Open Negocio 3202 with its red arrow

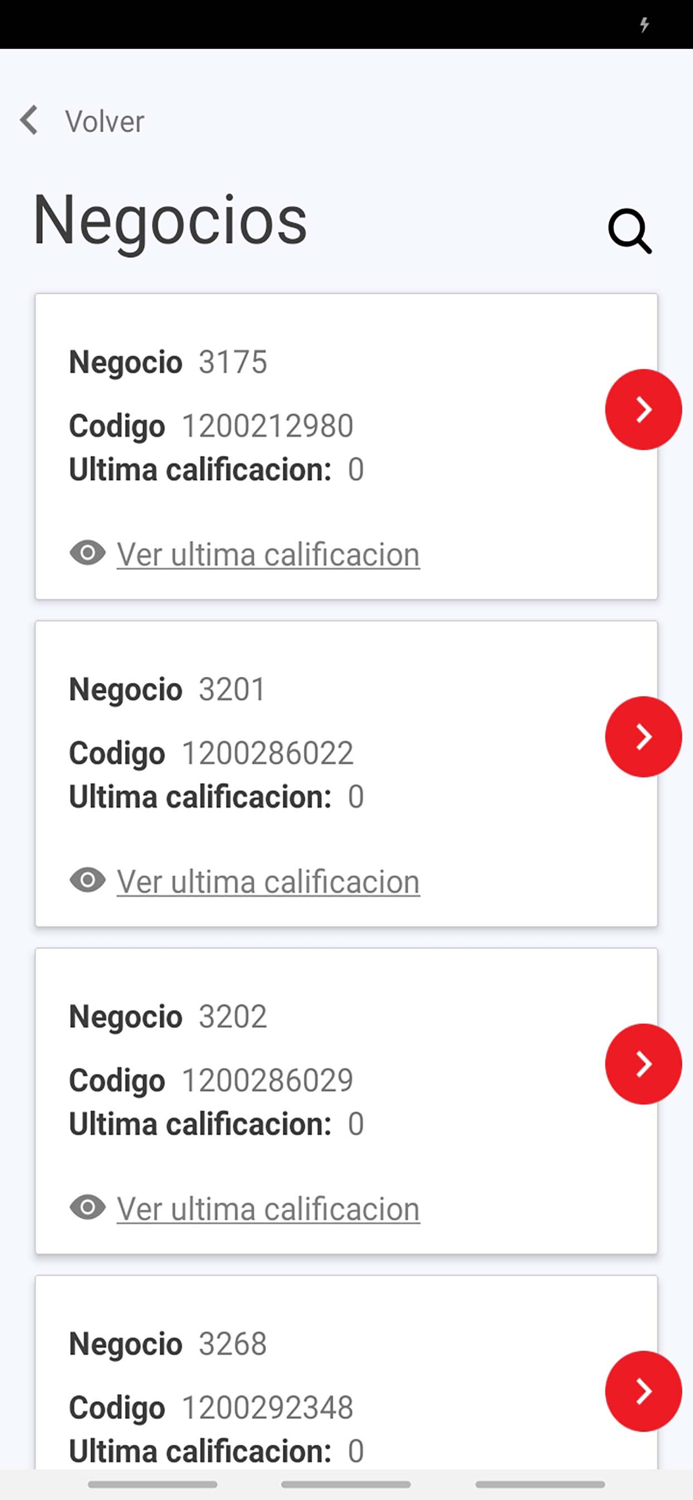click(643, 1063)
